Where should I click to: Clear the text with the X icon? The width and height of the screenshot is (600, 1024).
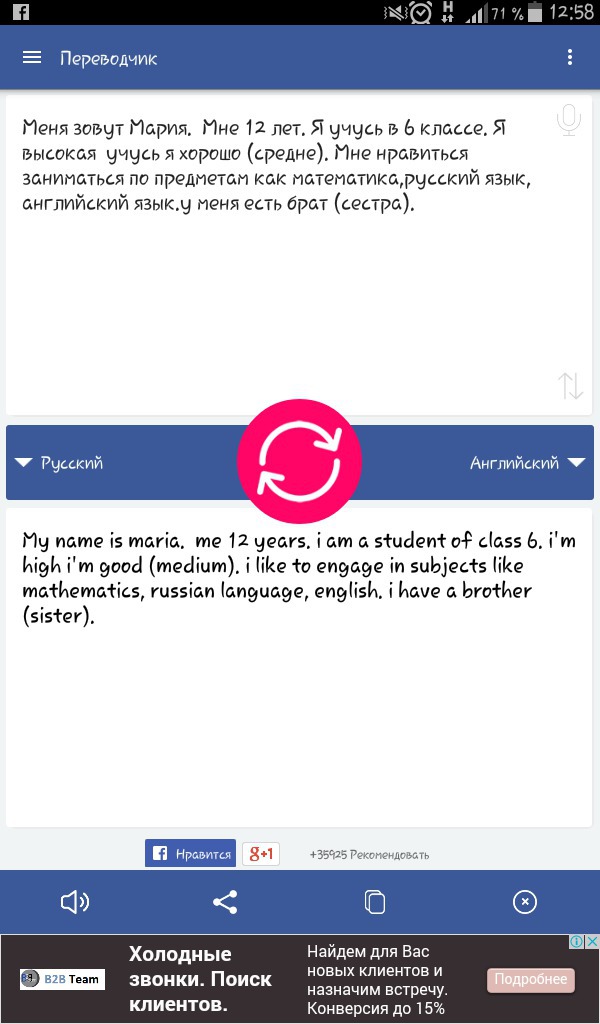point(525,903)
